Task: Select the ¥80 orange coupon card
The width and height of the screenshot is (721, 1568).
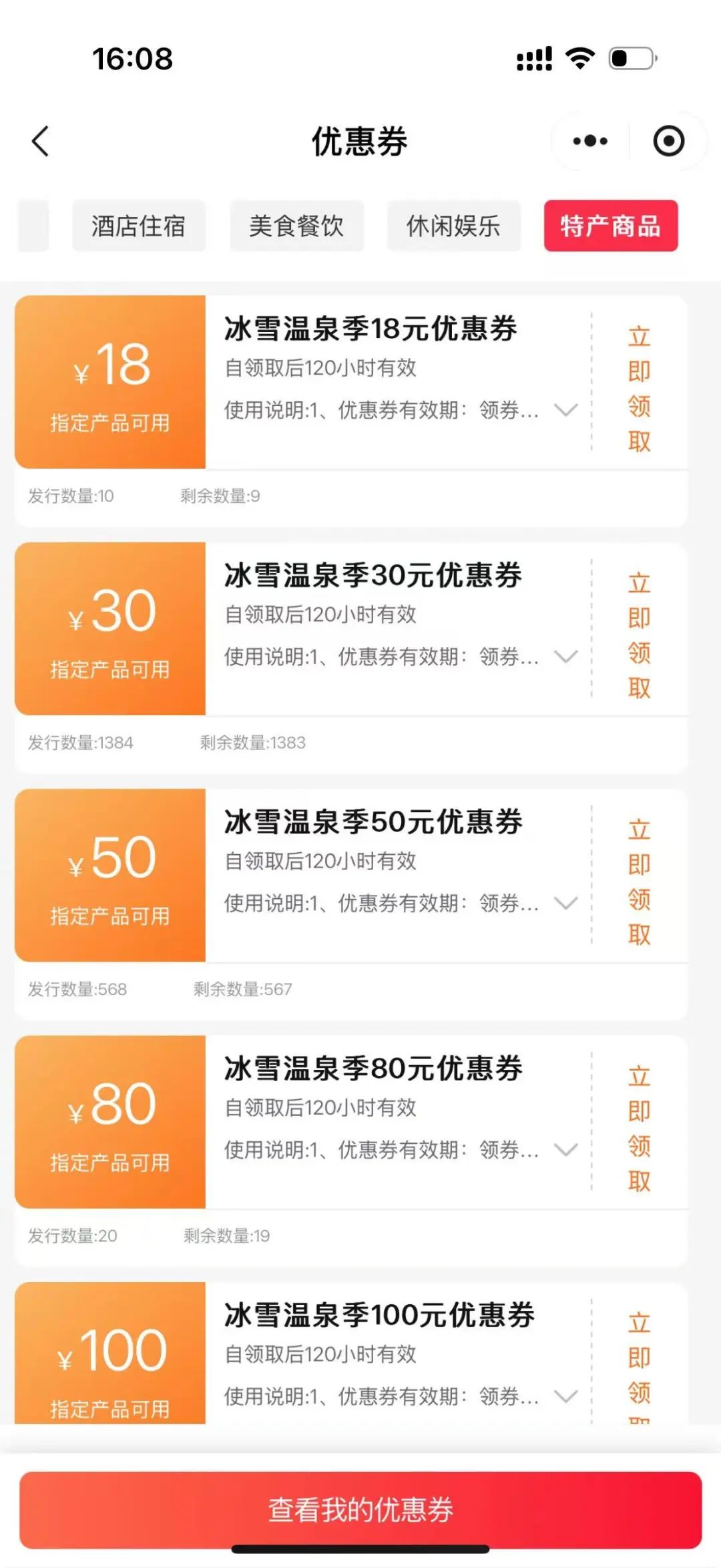Action: tap(110, 1124)
